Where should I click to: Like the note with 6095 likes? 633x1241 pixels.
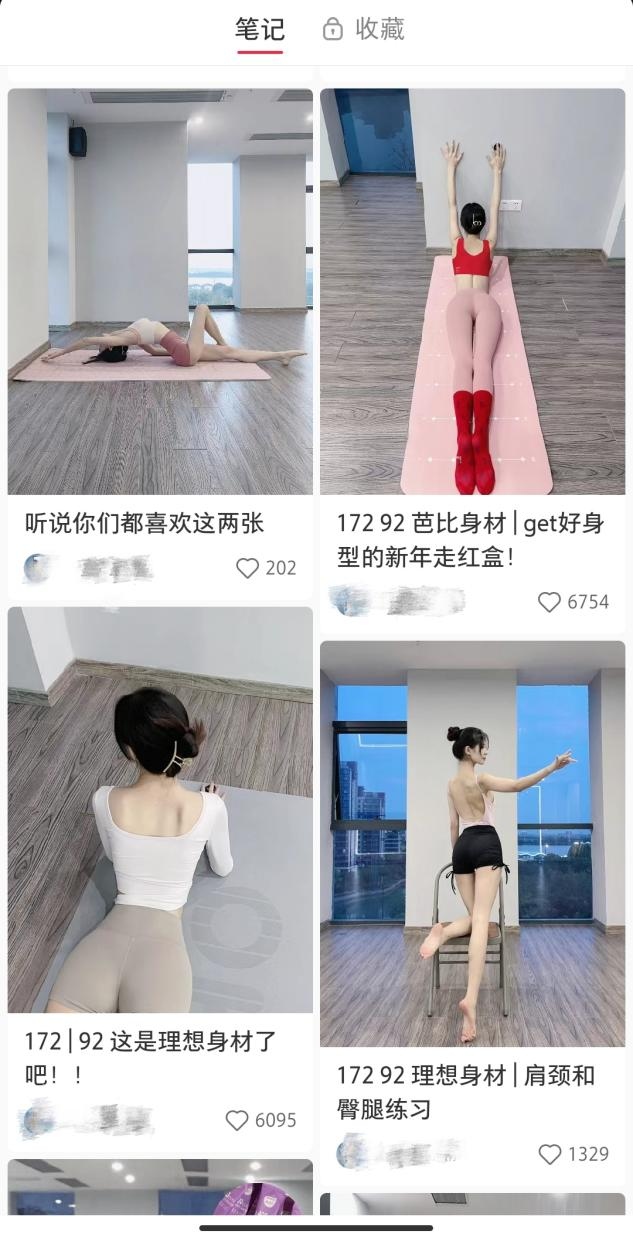236,1120
